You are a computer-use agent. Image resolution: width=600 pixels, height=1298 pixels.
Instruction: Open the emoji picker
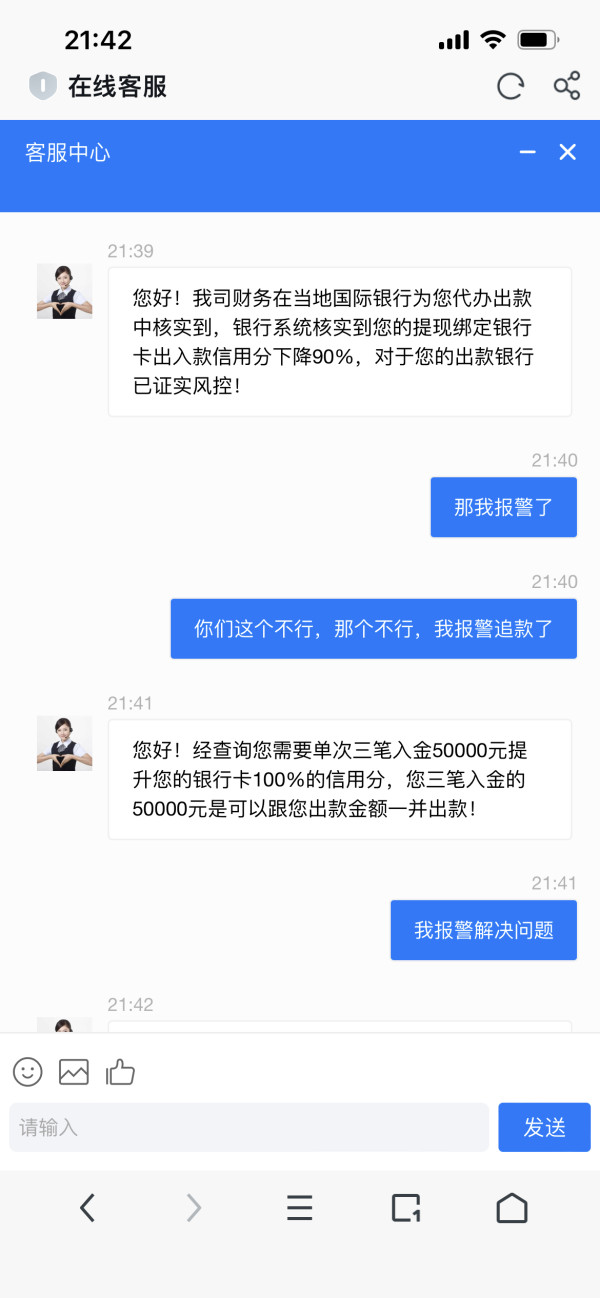28,1072
